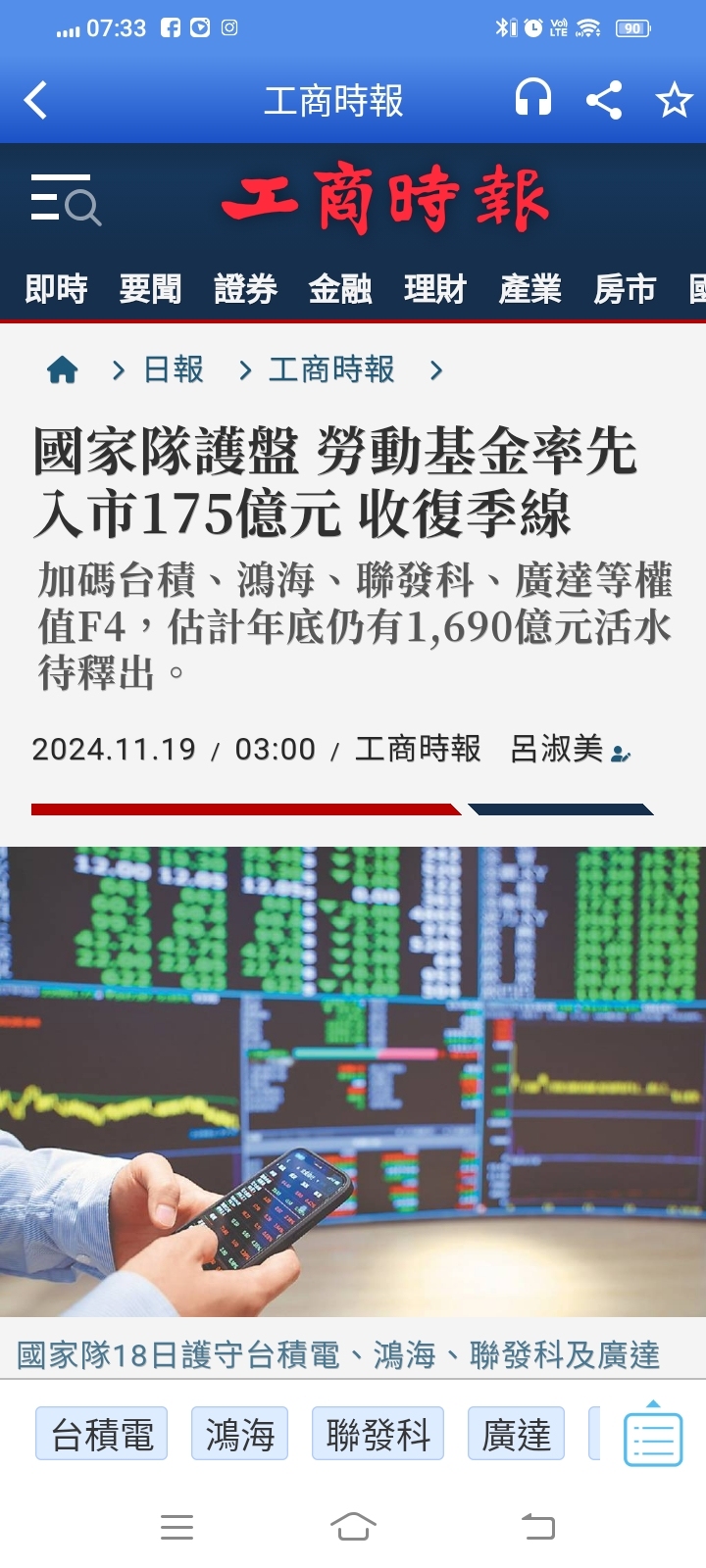Screen dimensions: 706x1568
Task: Select the 即時 news tab
Action: (x=55, y=289)
